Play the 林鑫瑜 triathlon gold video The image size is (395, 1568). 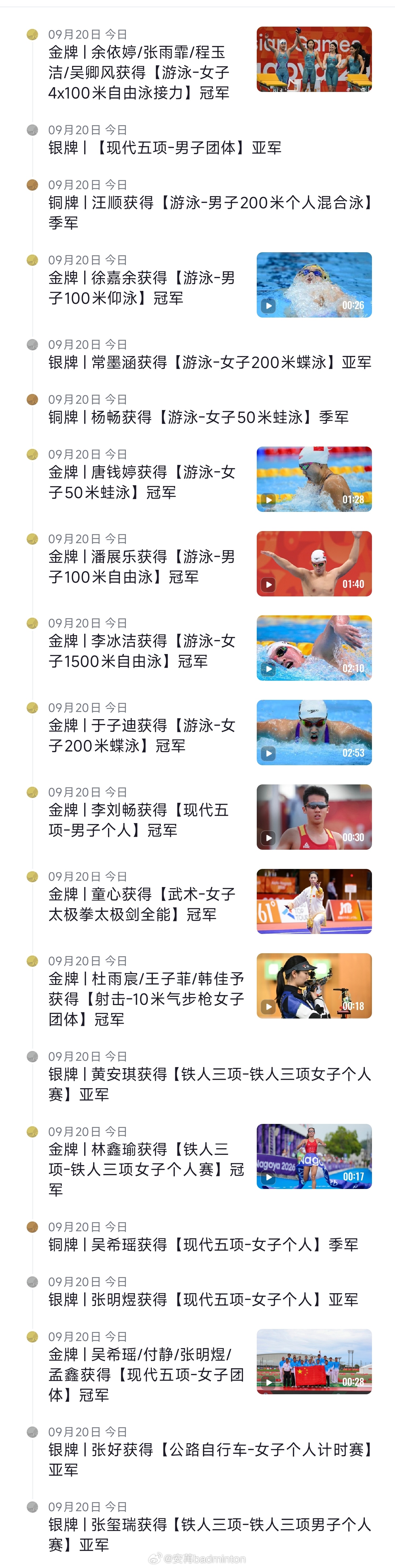[314, 1157]
